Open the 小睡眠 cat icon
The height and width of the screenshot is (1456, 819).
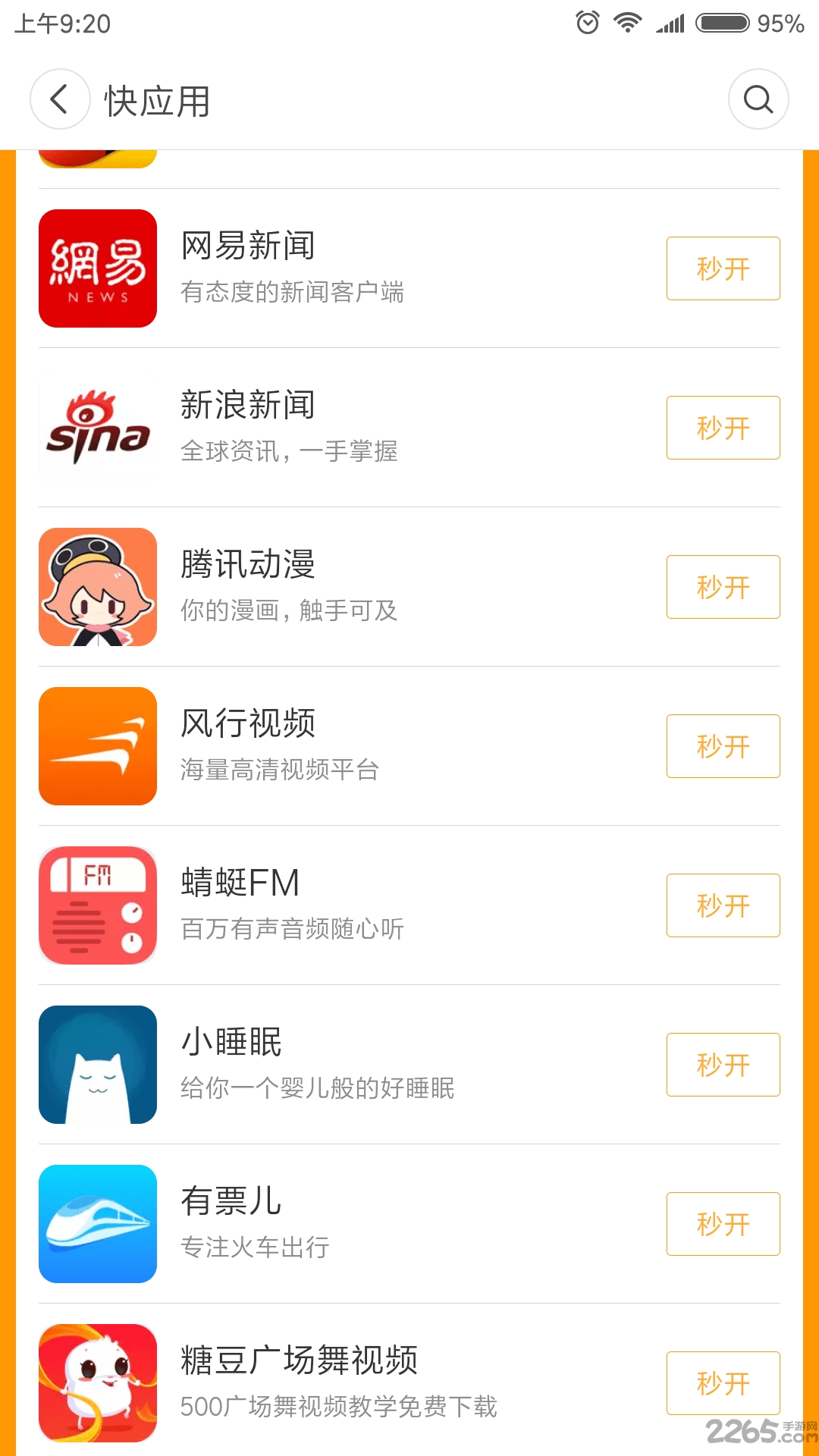[97, 1064]
